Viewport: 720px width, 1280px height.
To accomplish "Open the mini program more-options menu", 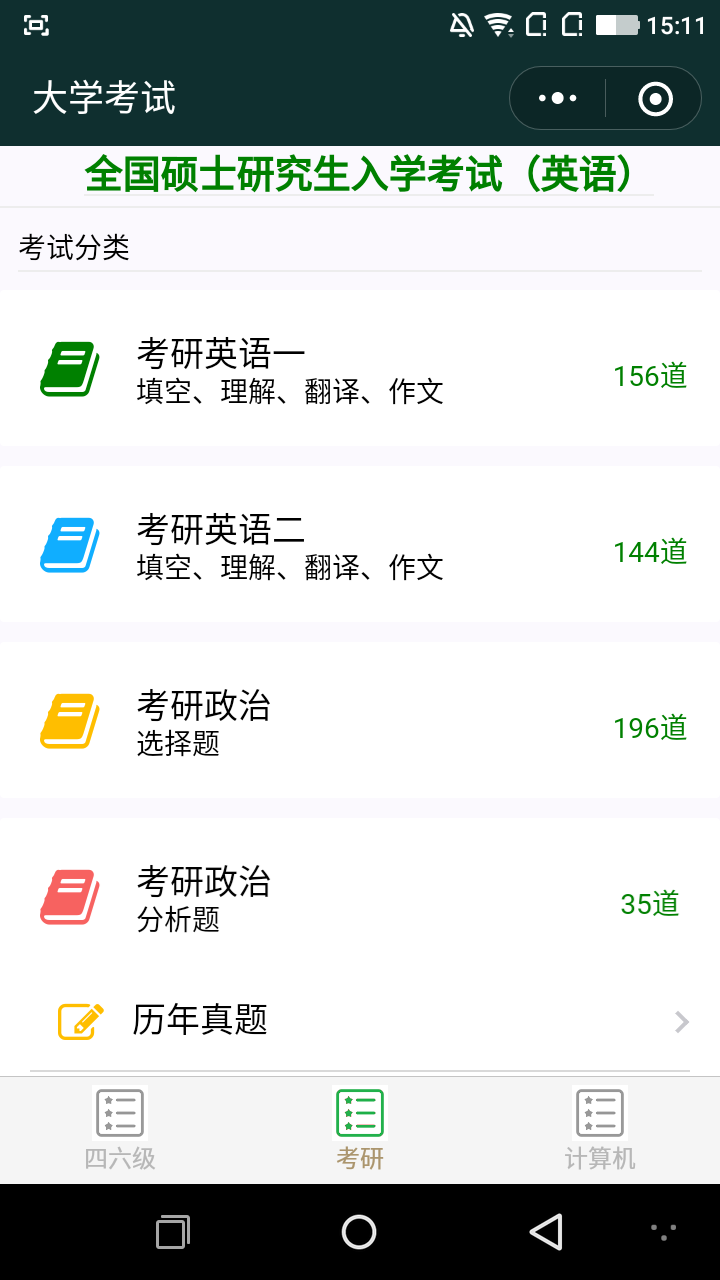I will pyautogui.click(x=558, y=98).
